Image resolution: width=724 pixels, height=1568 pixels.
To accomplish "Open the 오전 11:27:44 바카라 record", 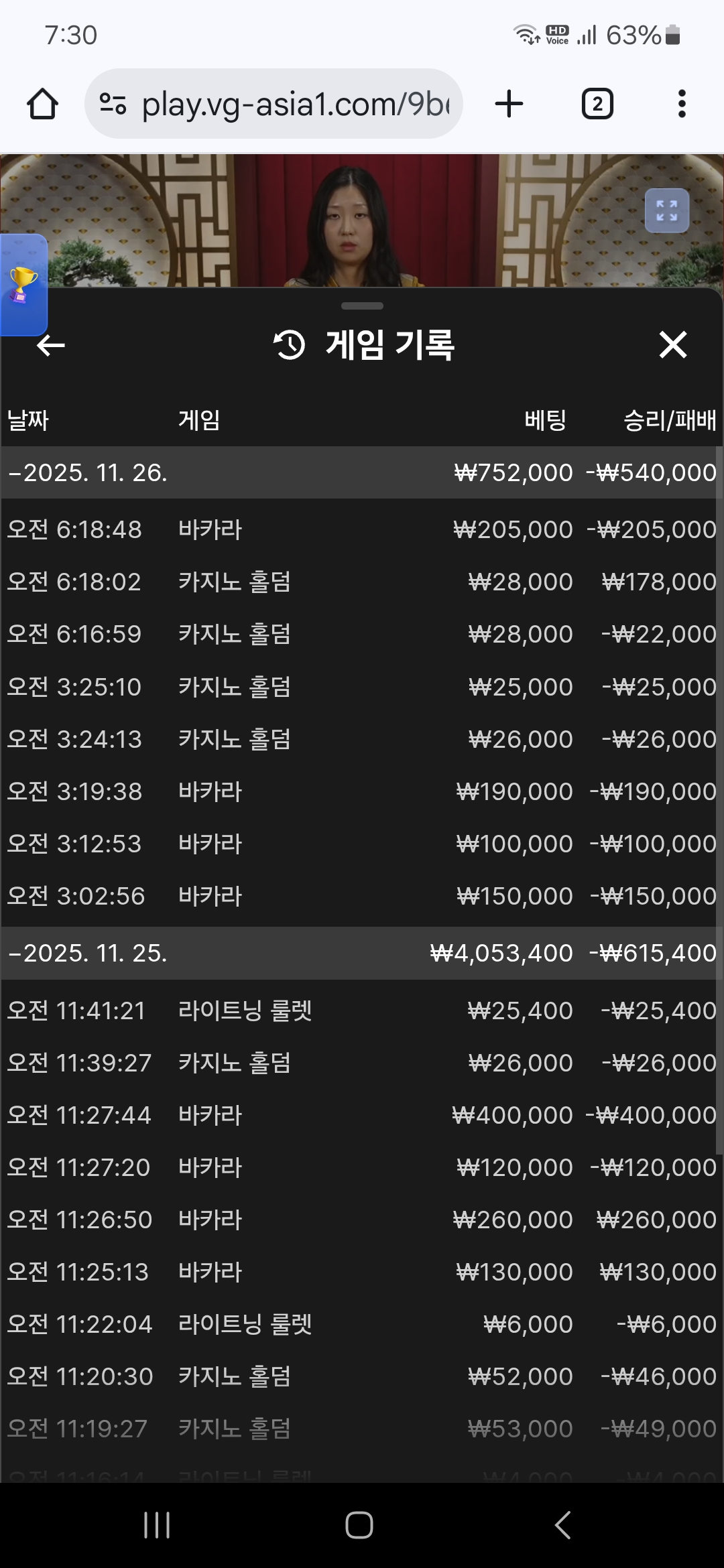I will tap(362, 1116).
